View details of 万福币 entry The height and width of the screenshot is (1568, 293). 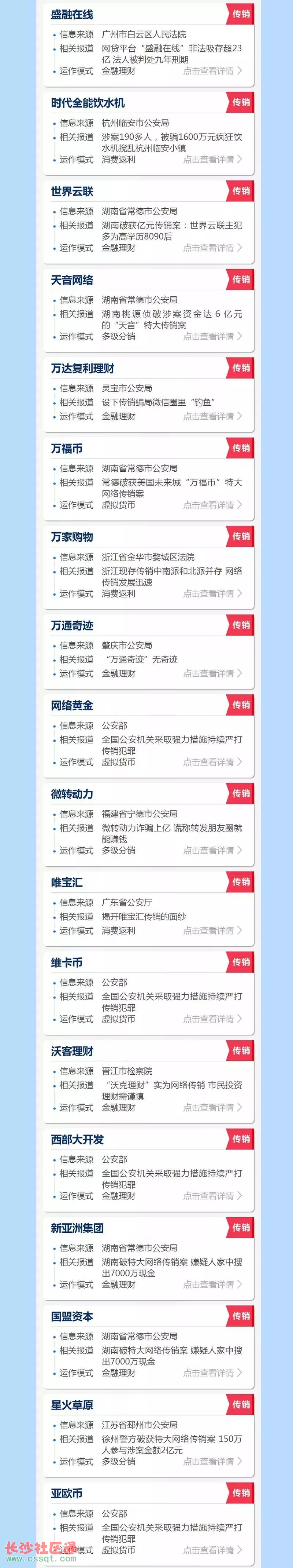click(212, 505)
